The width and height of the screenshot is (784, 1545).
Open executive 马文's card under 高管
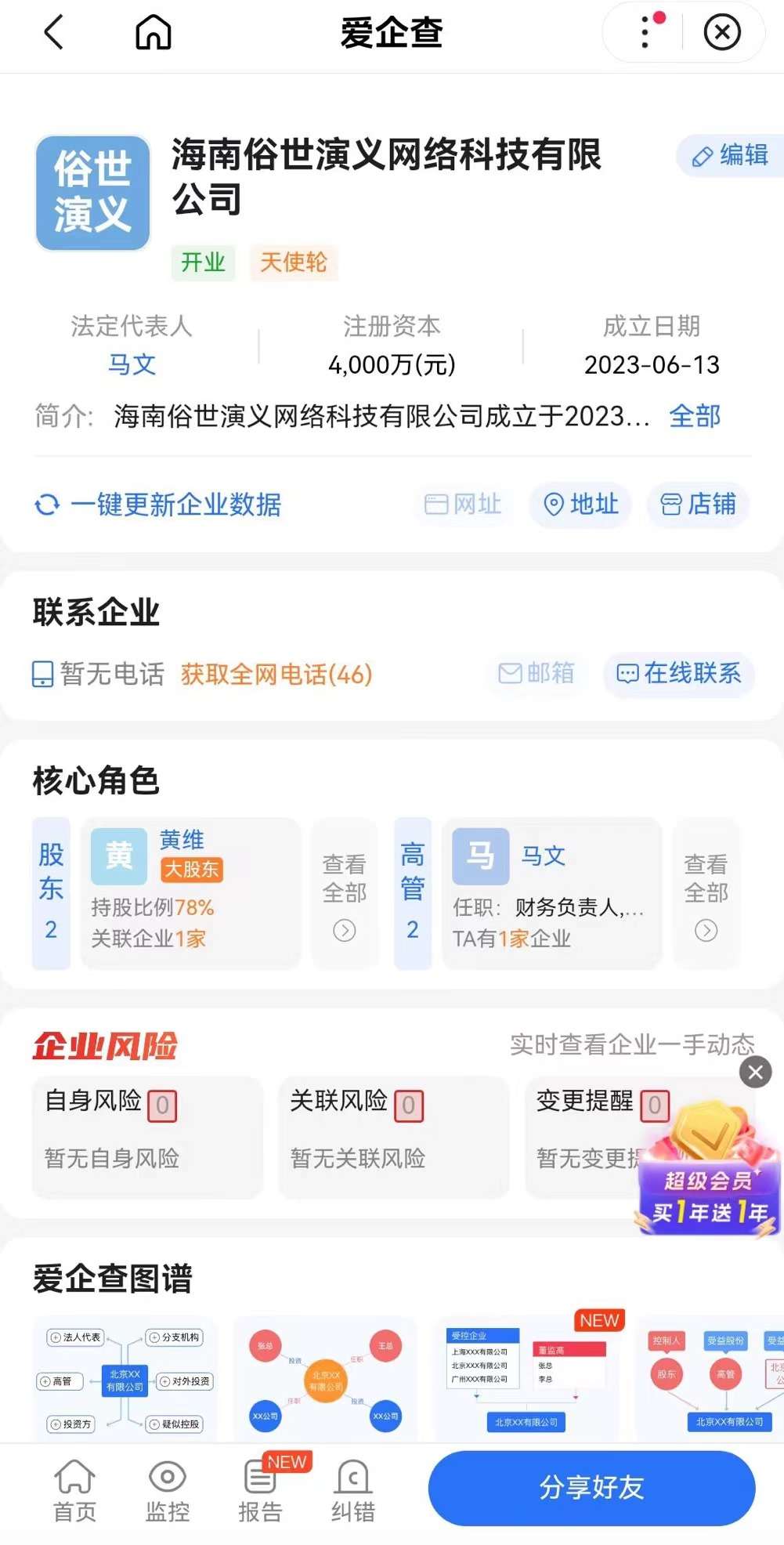tap(551, 893)
